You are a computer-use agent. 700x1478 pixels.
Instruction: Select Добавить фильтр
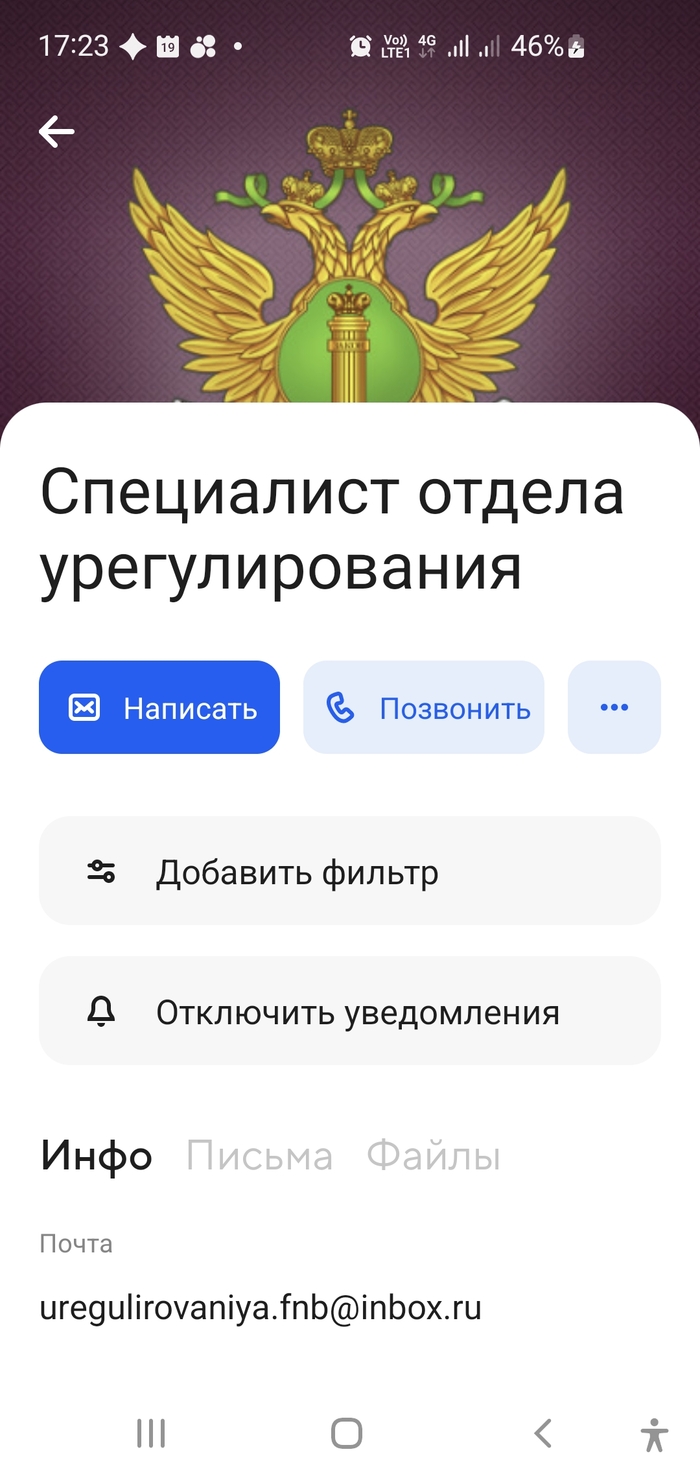pos(349,871)
